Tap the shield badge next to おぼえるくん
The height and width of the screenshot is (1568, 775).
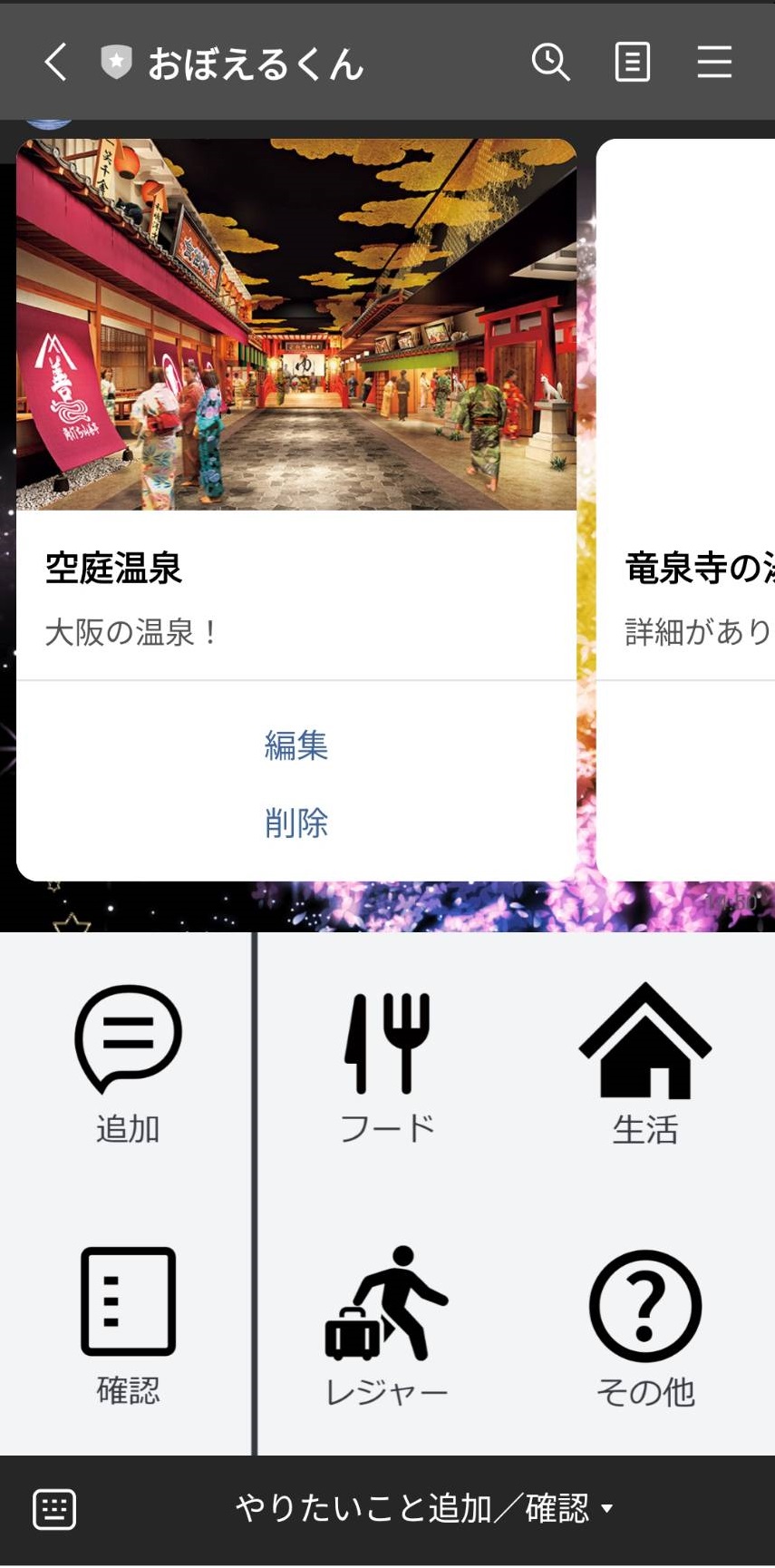pyautogui.click(x=119, y=62)
